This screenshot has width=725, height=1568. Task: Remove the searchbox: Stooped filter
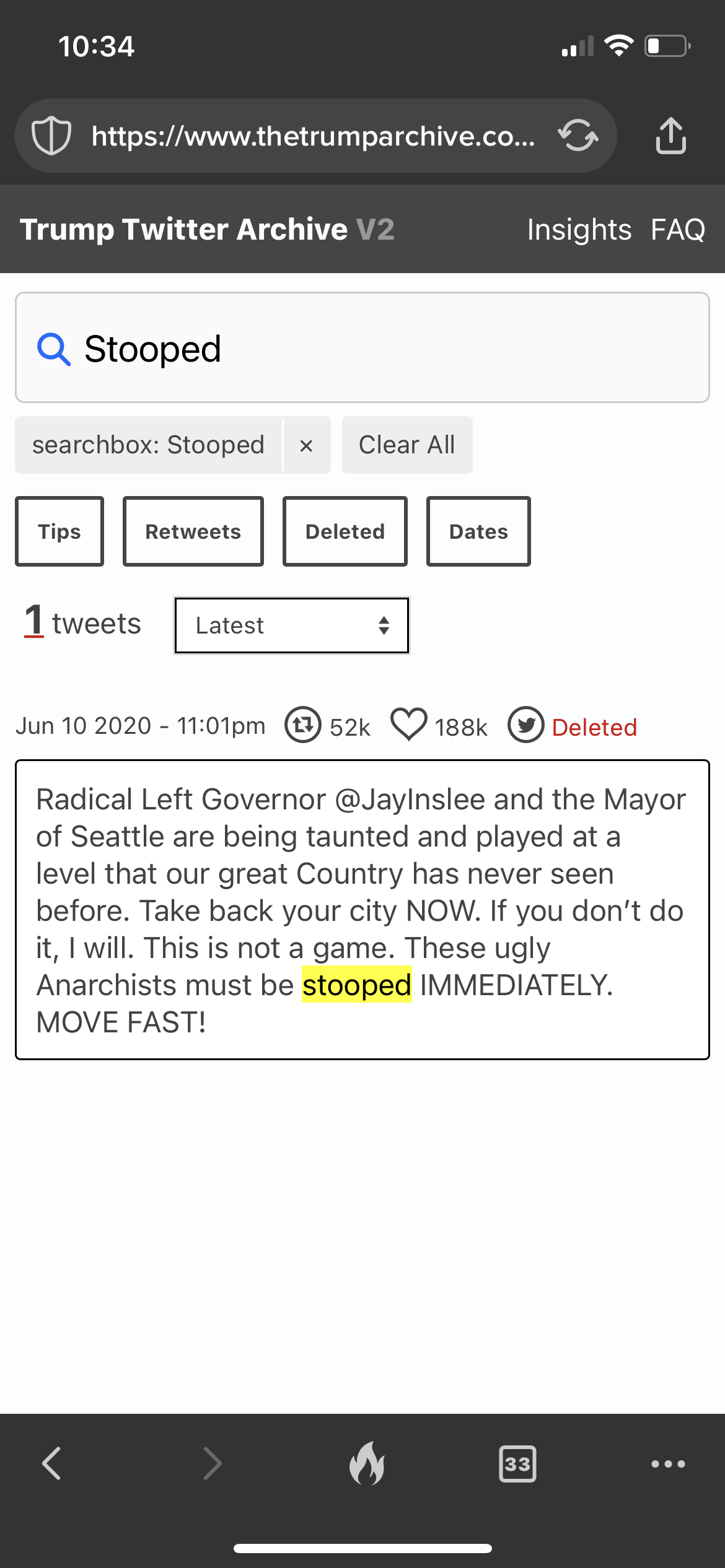click(x=306, y=445)
